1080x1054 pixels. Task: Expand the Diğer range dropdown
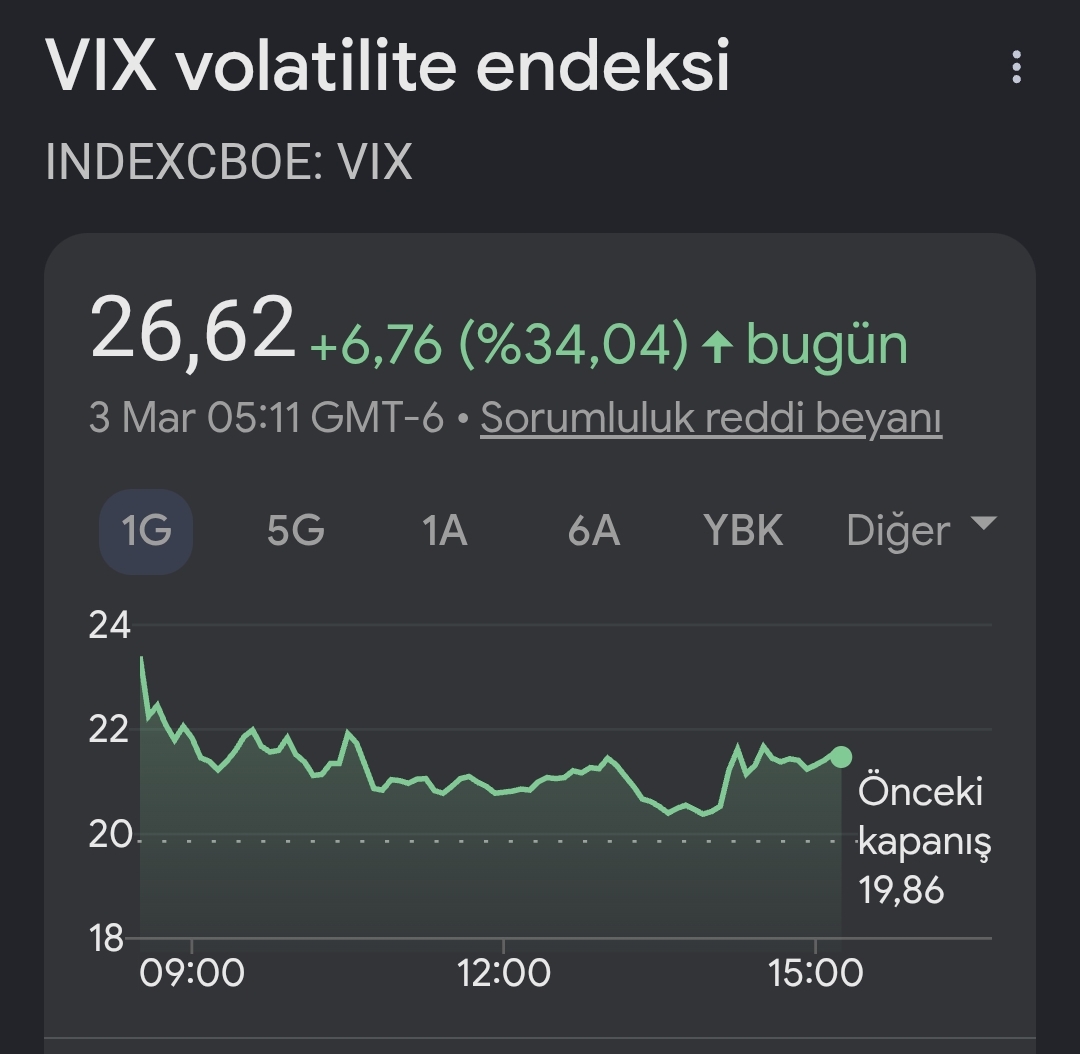tap(920, 529)
